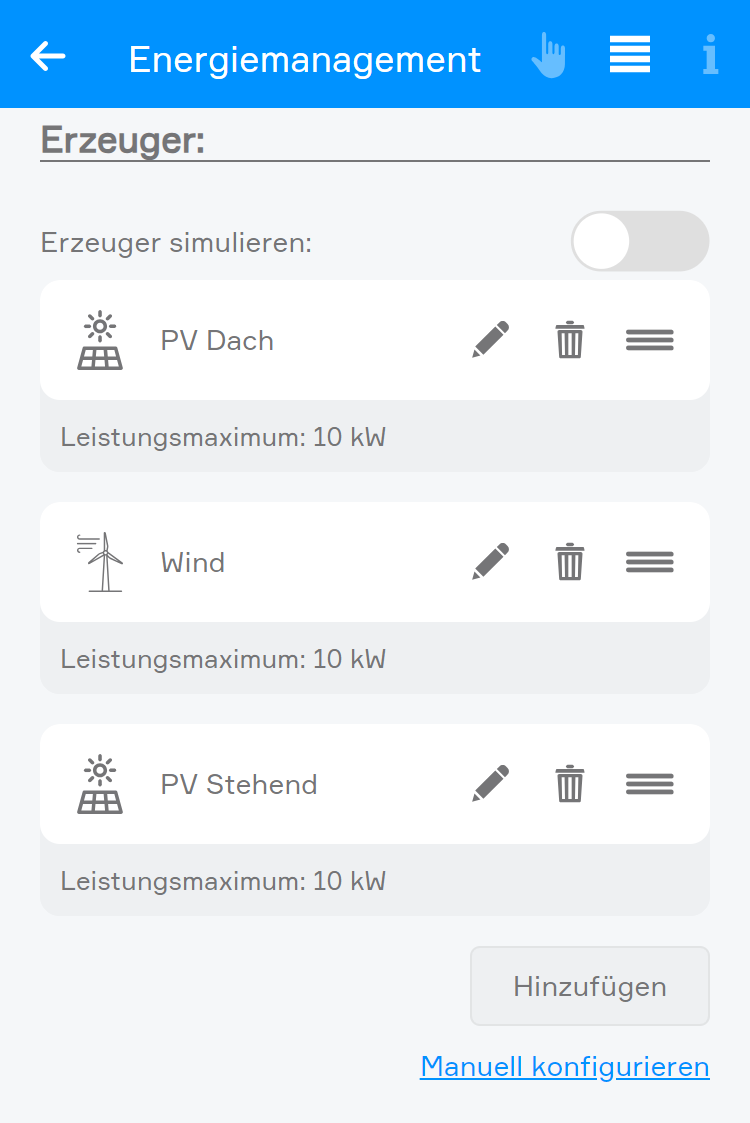750x1123 pixels.
Task: Go back with the header arrow
Action: pyautogui.click(x=48, y=56)
